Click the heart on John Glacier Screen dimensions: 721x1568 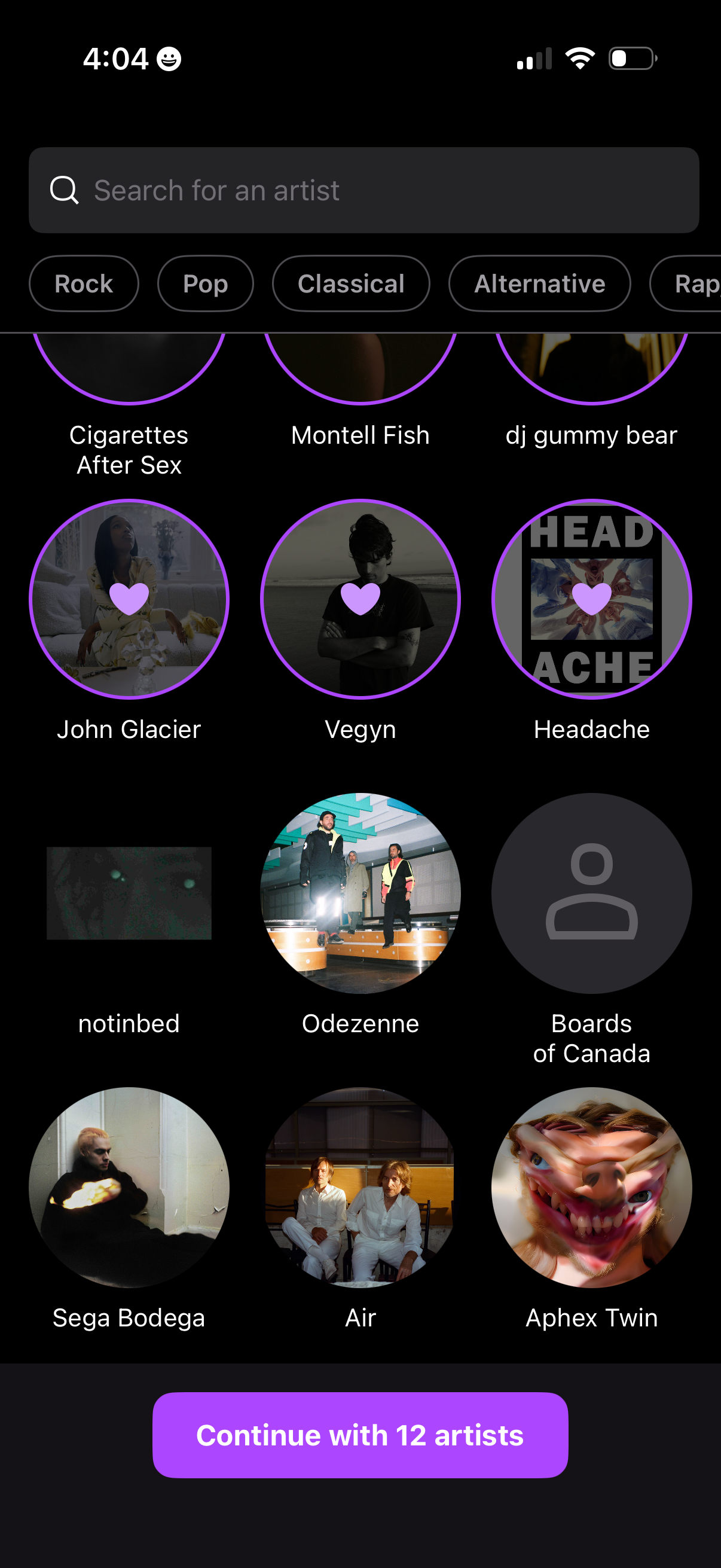[128, 599]
